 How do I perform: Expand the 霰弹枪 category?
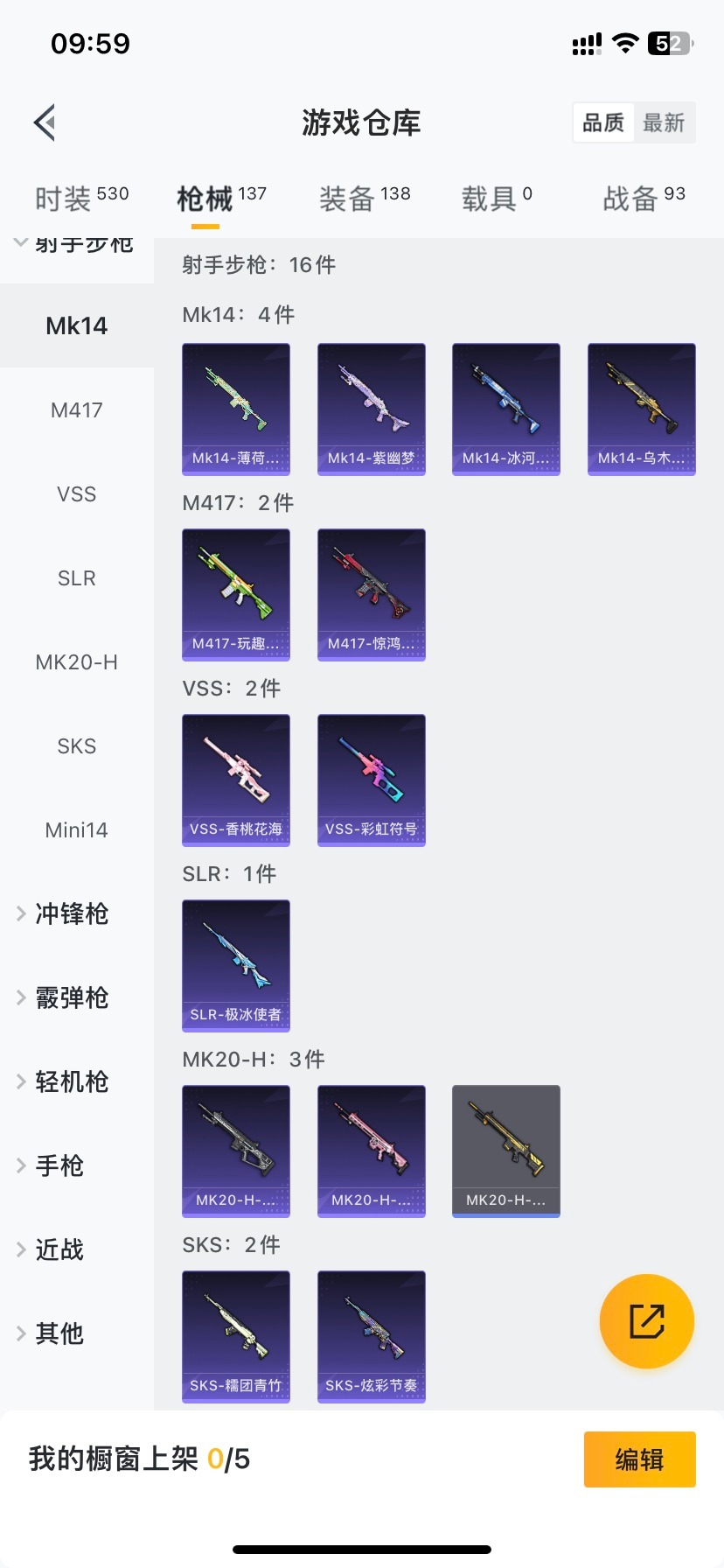[x=70, y=997]
